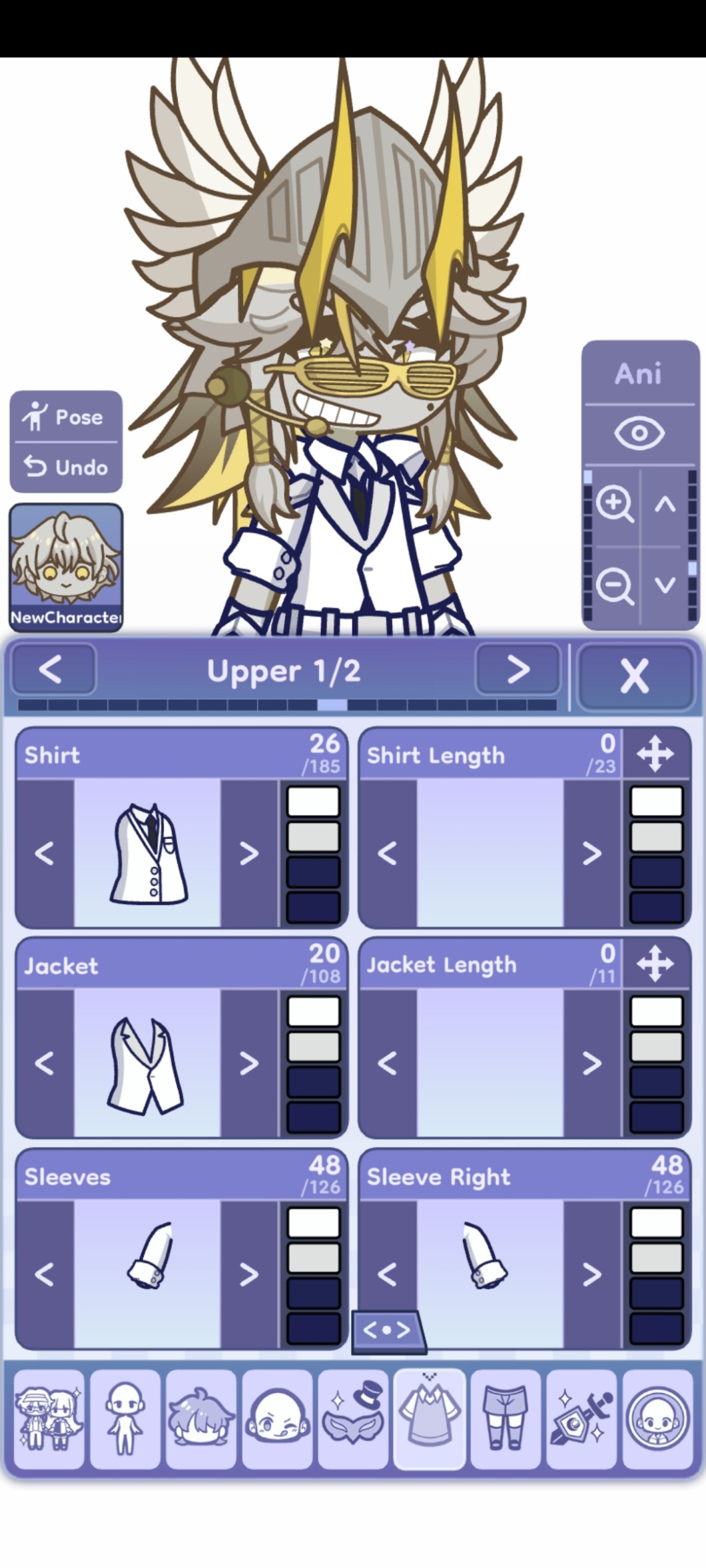
Task: Switch to the hair category tab
Action: pyautogui.click(x=201, y=1419)
